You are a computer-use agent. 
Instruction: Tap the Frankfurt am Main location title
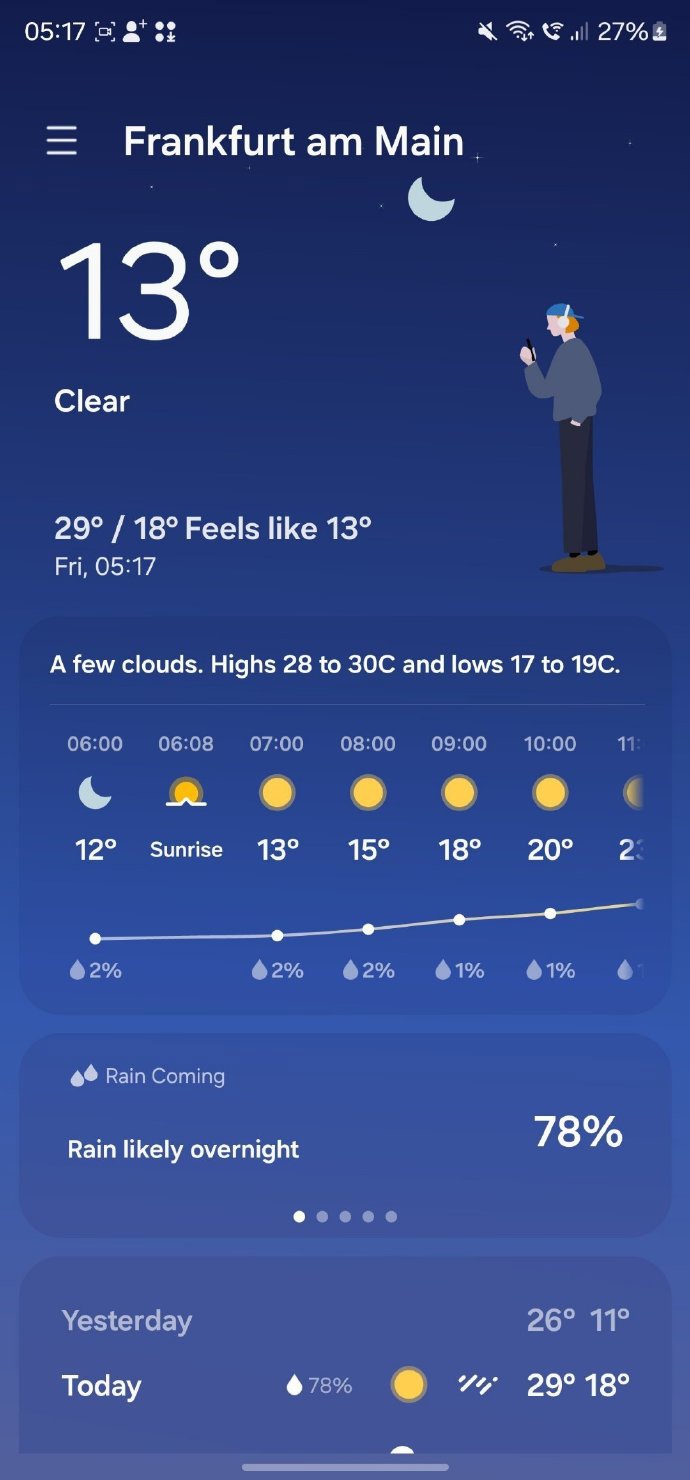(293, 142)
